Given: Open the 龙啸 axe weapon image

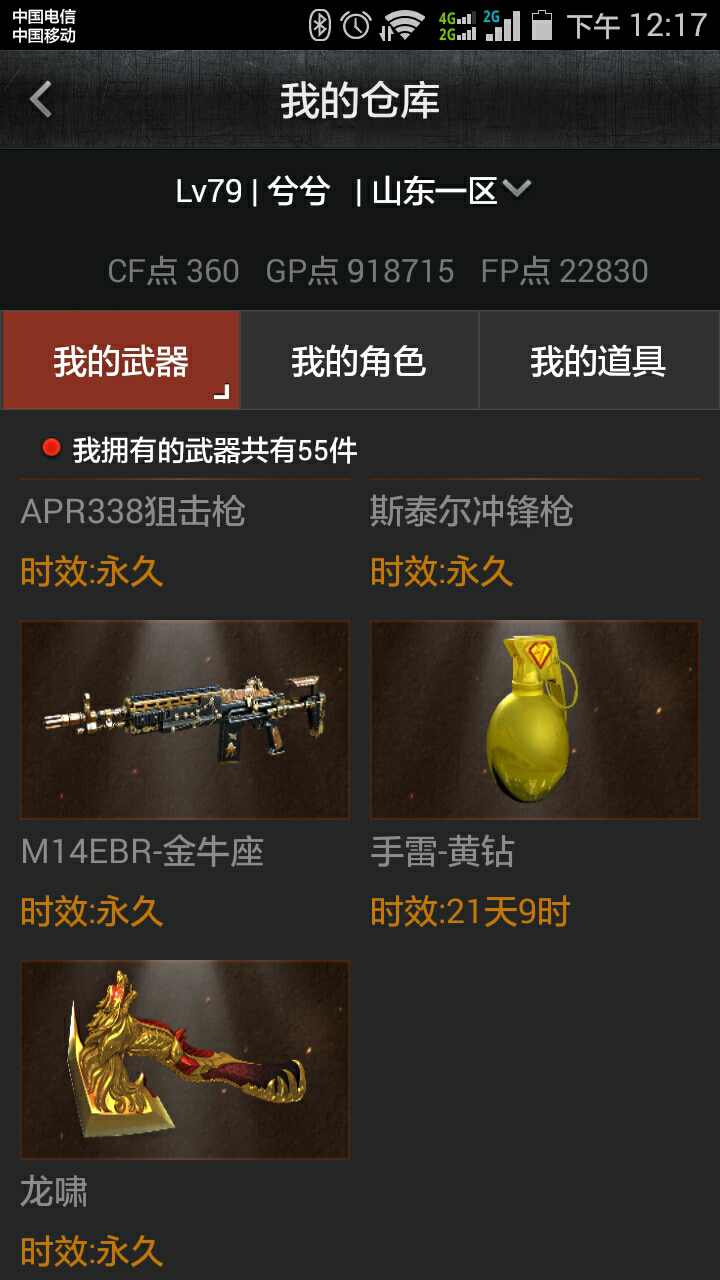Looking at the screenshot, I should (x=185, y=1060).
